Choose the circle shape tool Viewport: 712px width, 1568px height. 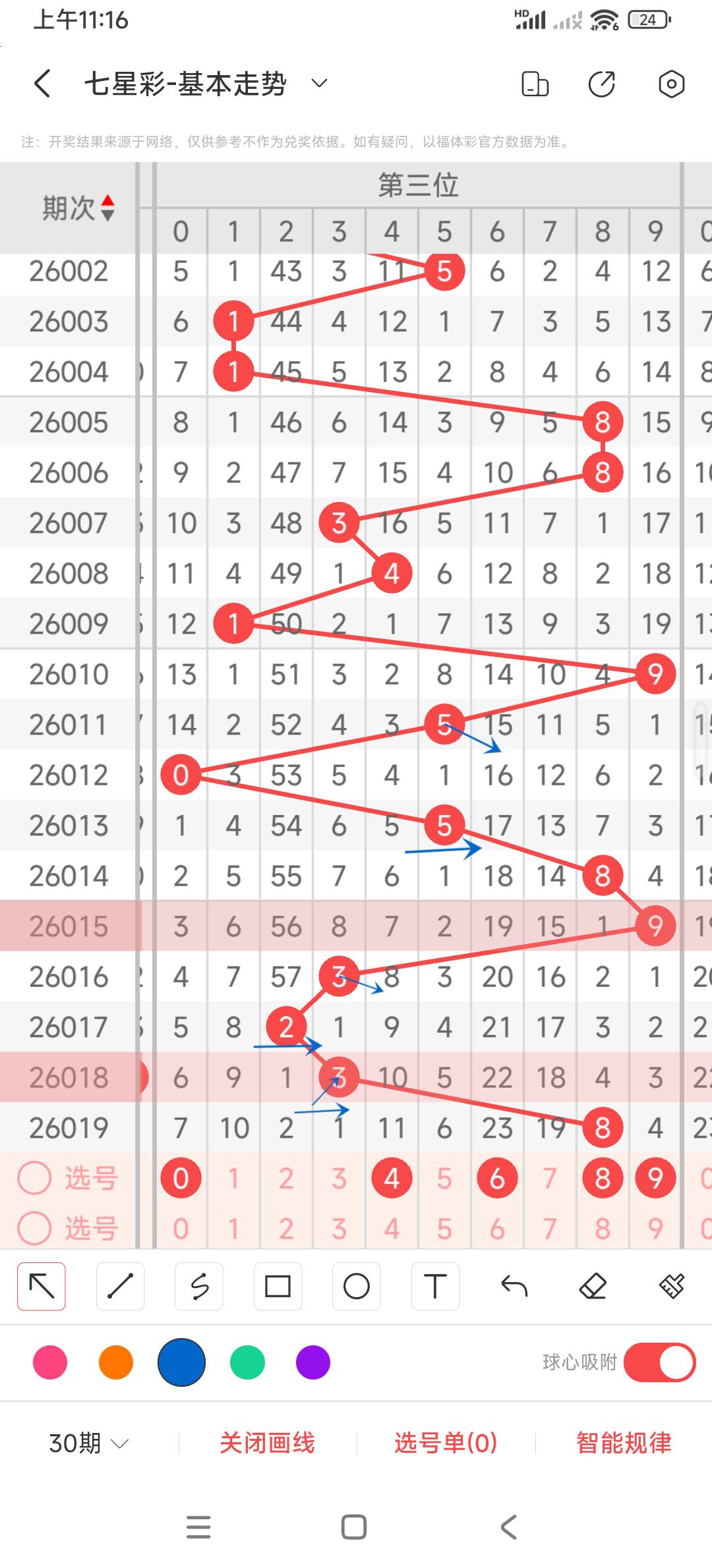click(357, 1286)
